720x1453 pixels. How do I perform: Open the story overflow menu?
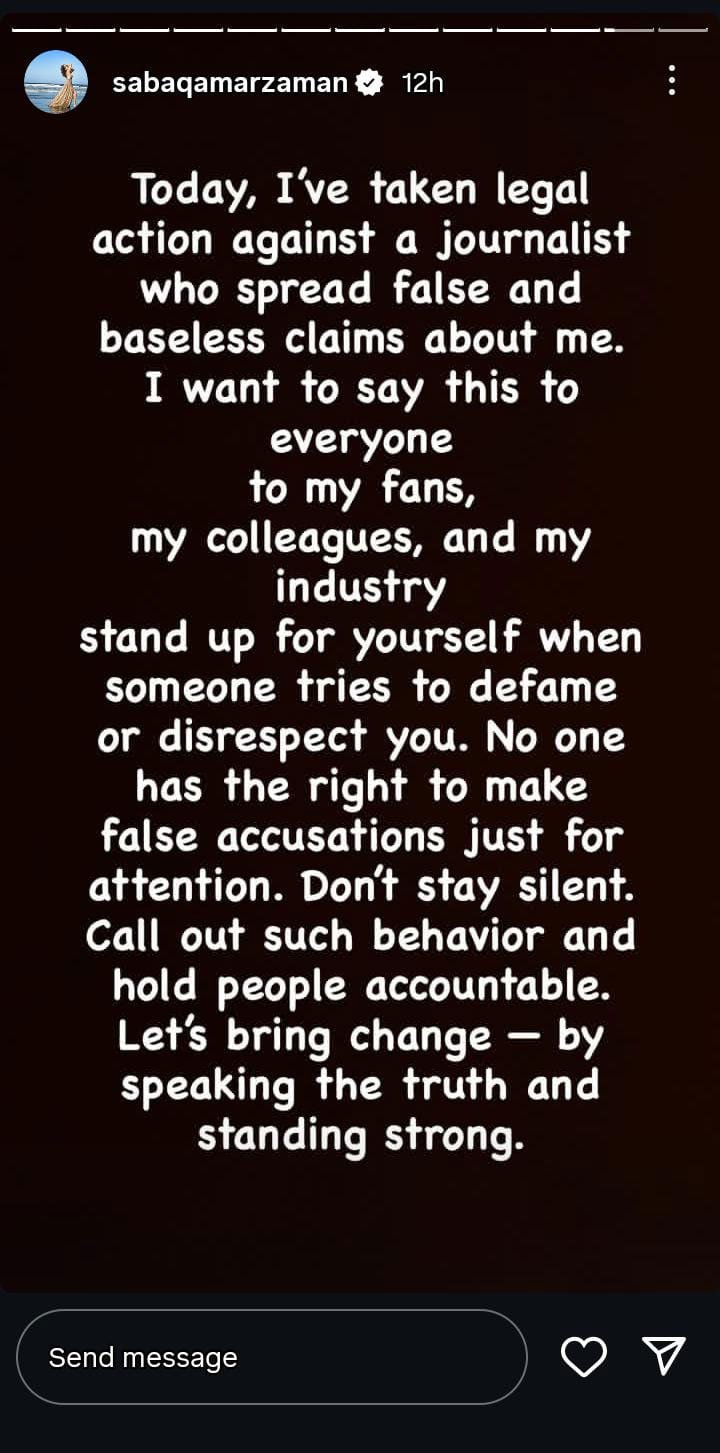[x=671, y=81]
